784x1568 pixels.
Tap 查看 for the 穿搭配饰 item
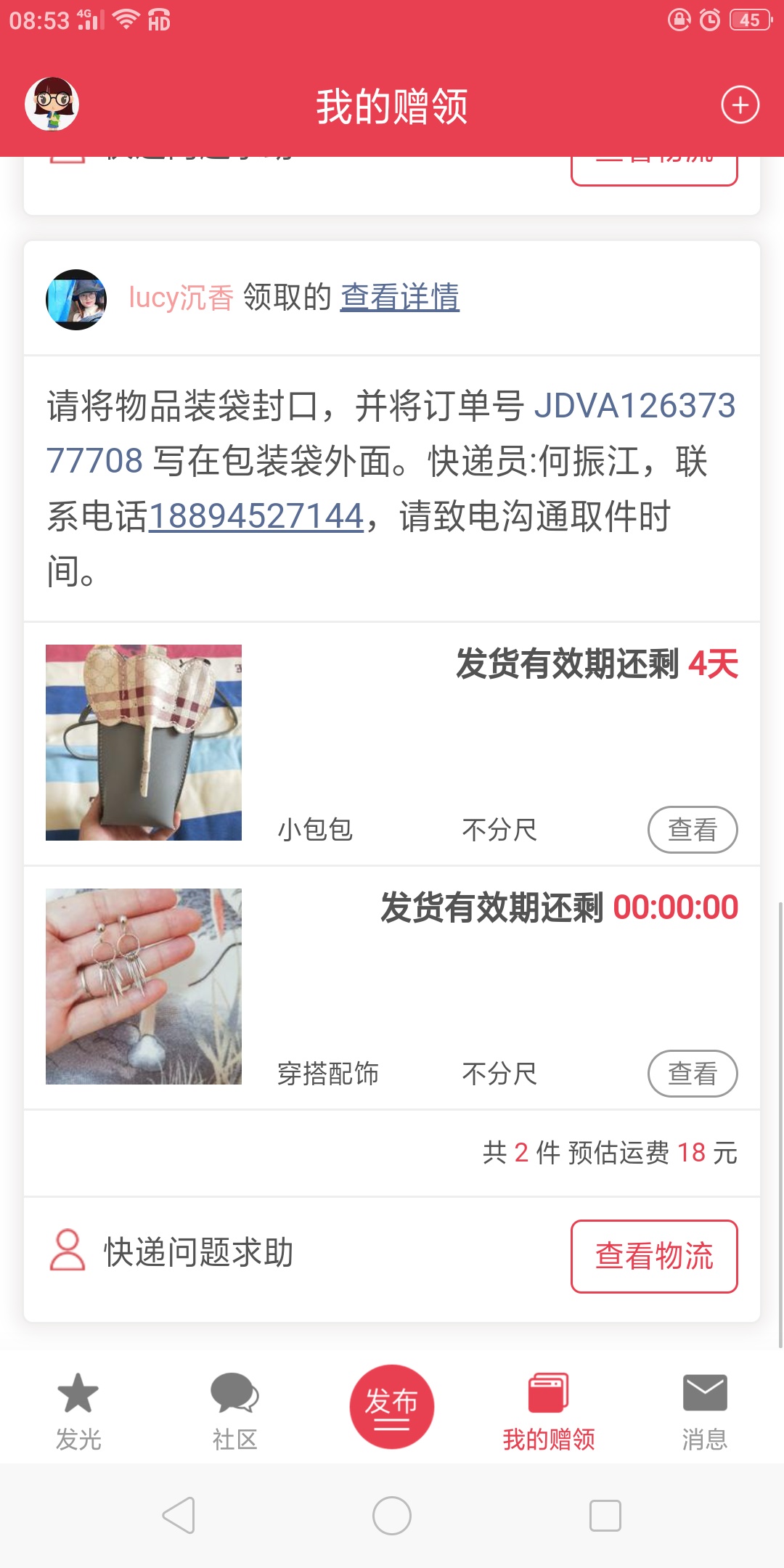click(x=692, y=1074)
